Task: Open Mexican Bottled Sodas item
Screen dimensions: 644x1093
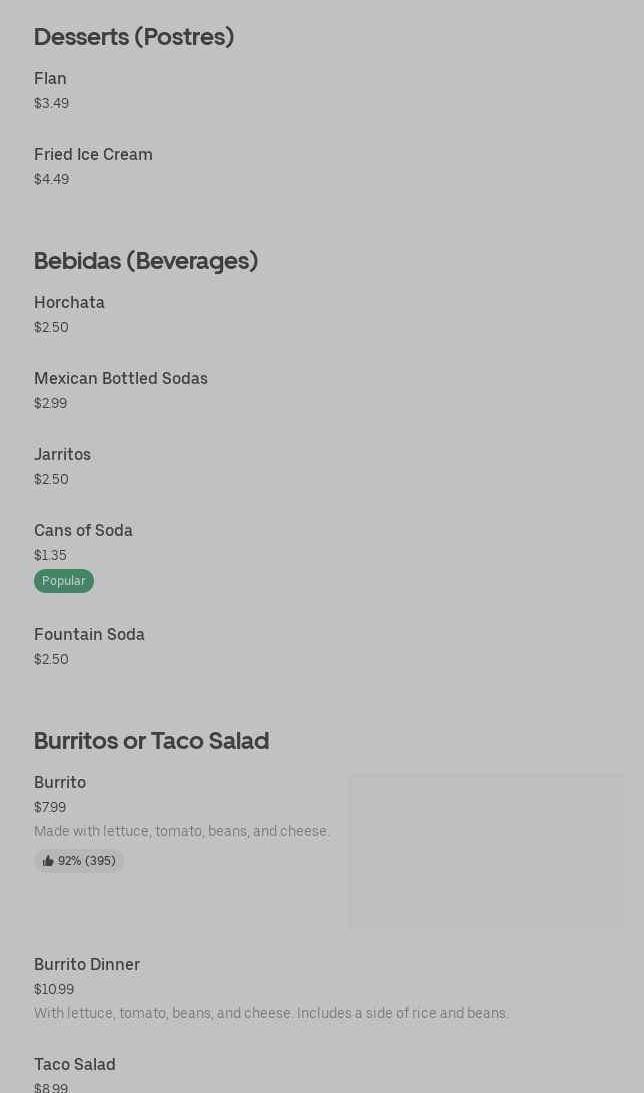Action: coord(121,379)
